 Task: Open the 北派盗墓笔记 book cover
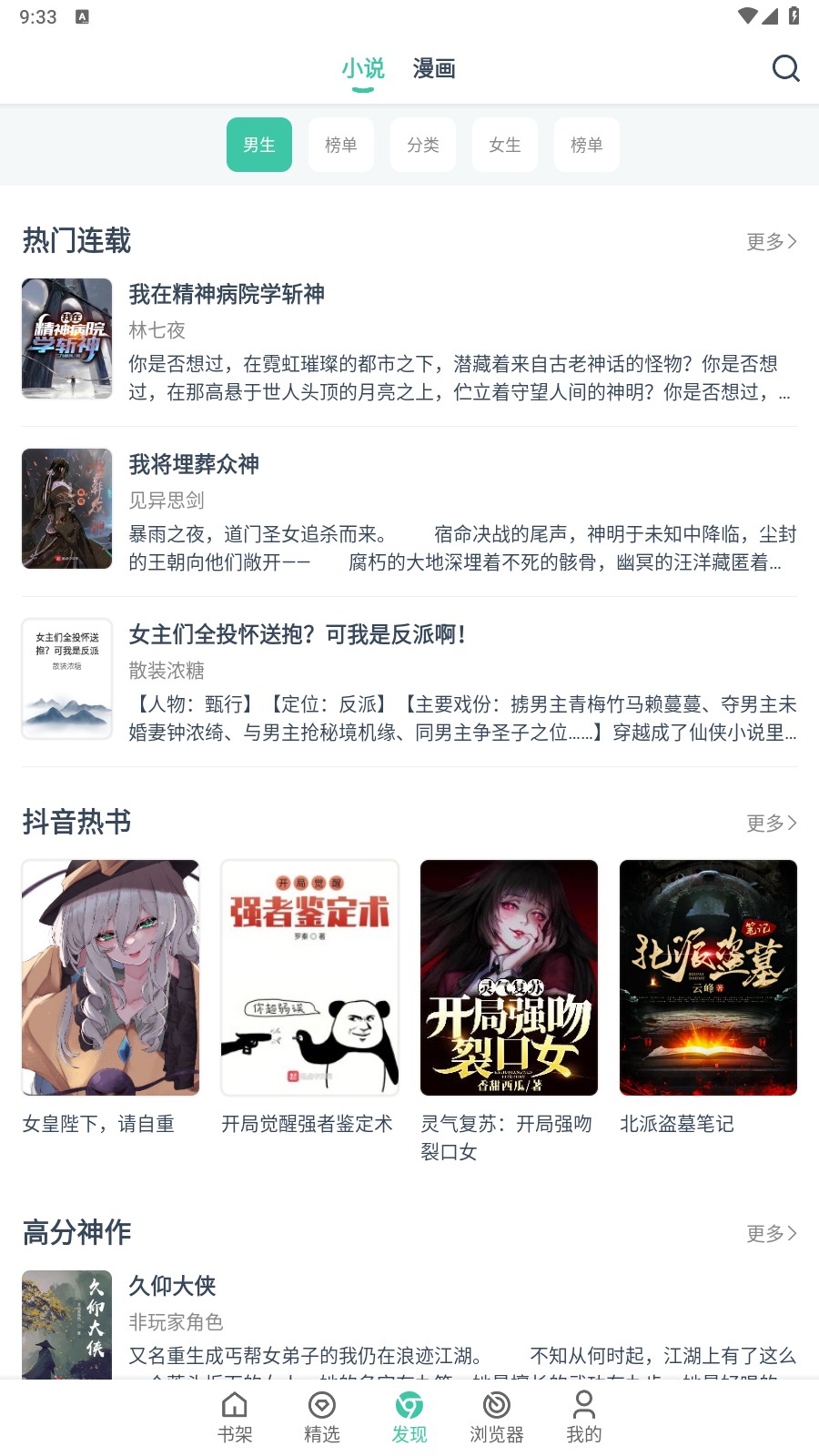(708, 977)
